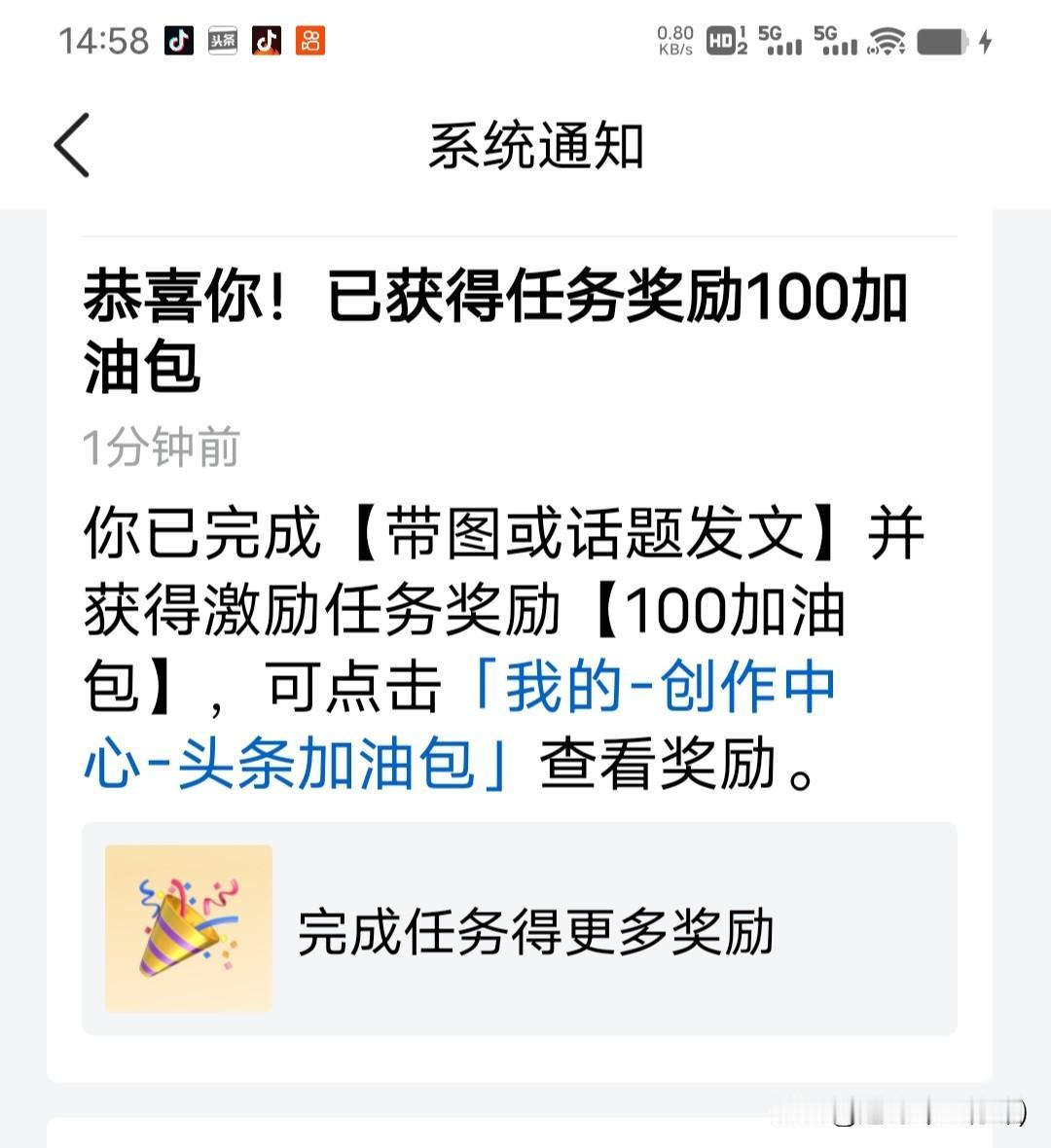This screenshot has height=1148, width=1051.
Task: Open the Douyin notification icon in status bar
Action: pyautogui.click(x=181, y=40)
